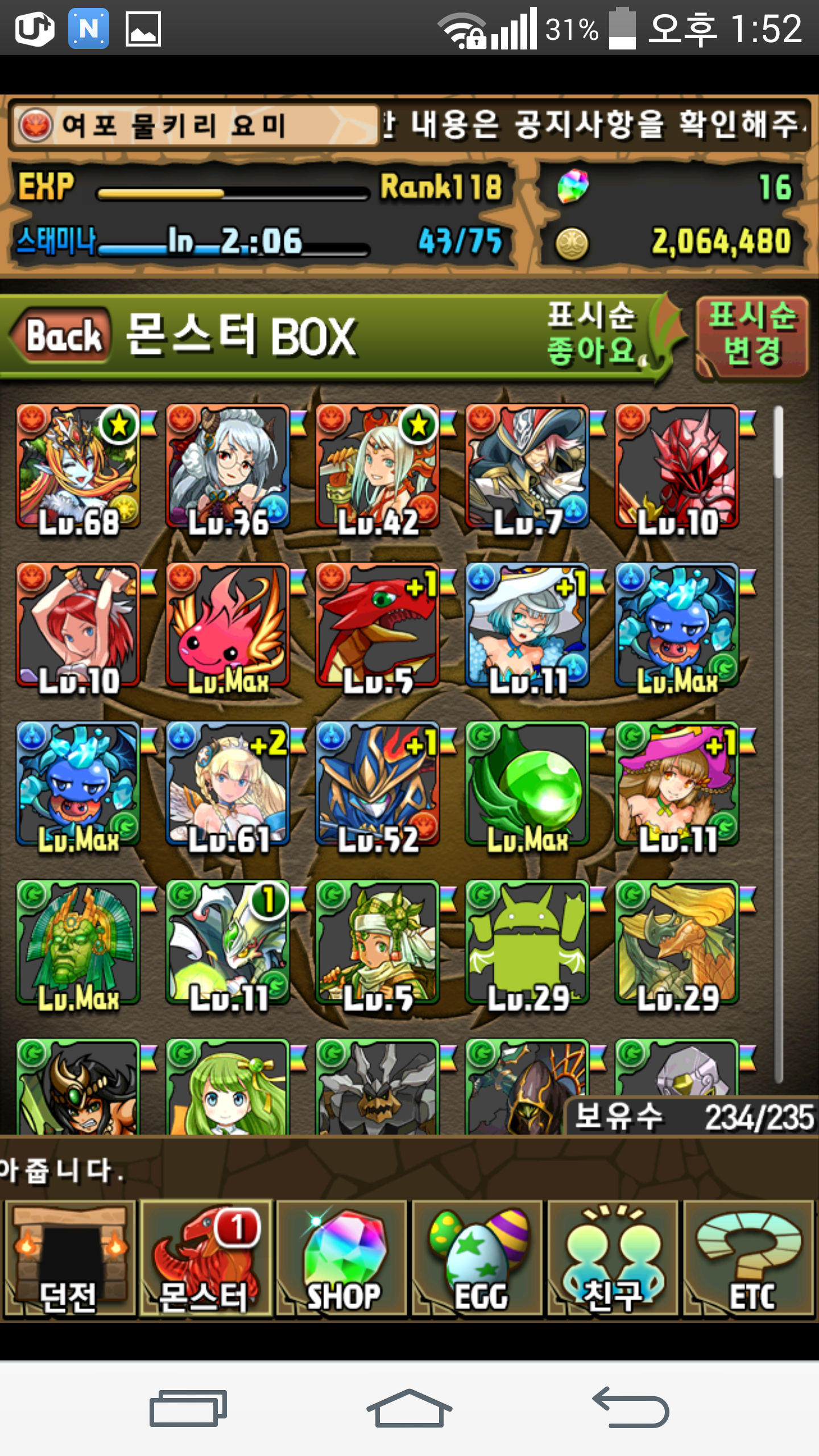Open the Lv.68 monster card
819x1456 pixels.
pyautogui.click(x=78, y=468)
